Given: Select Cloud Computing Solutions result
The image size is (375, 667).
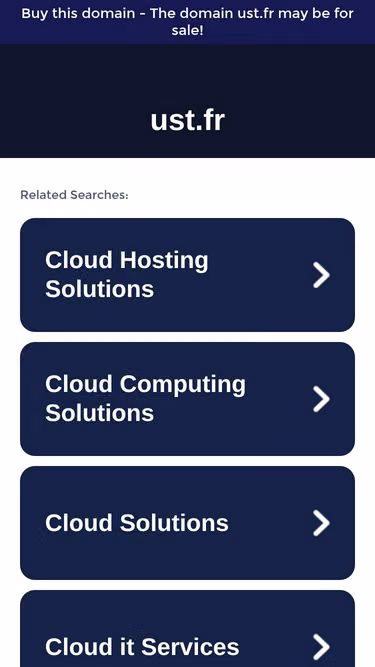Looking at the screenshot, I should (x=188, y=399).
